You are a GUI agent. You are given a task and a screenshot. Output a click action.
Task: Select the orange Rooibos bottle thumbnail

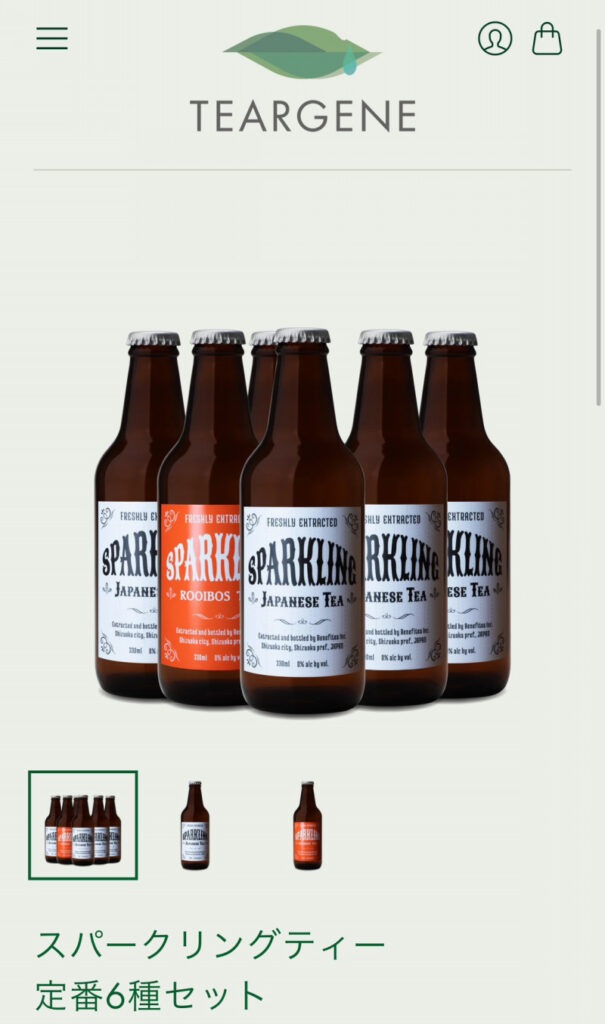[x=307, y=825]
